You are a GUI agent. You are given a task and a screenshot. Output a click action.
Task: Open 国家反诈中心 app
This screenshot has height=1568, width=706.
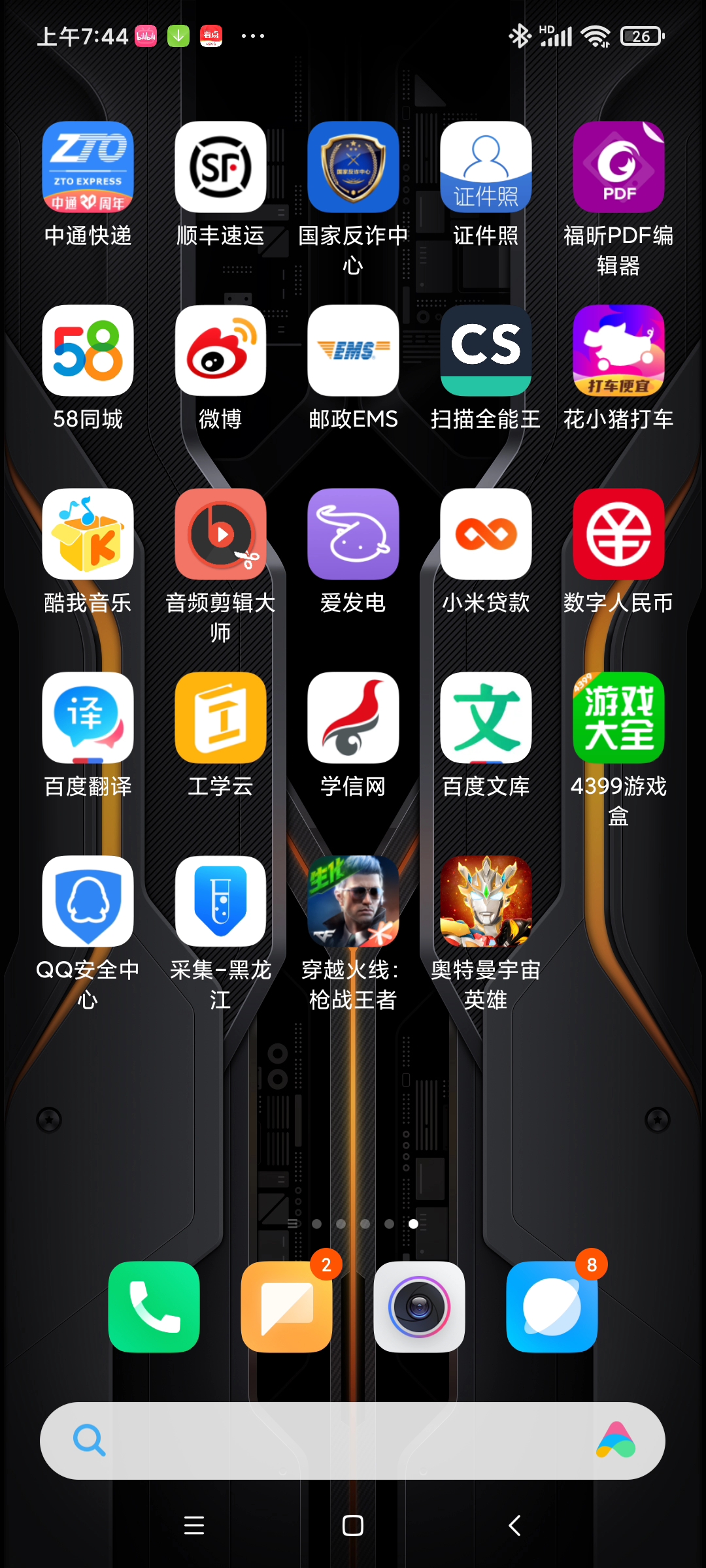pos(353,167)
